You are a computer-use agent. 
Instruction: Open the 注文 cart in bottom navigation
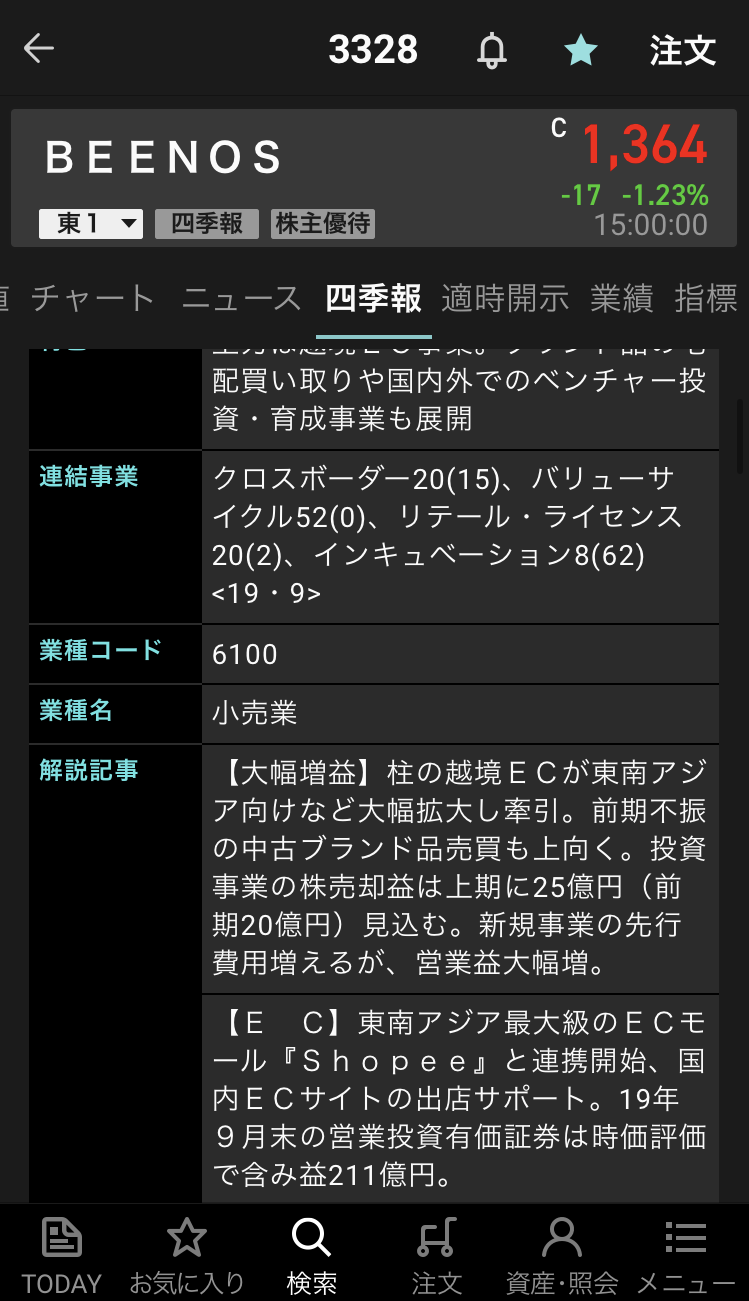click(436, 1254)
